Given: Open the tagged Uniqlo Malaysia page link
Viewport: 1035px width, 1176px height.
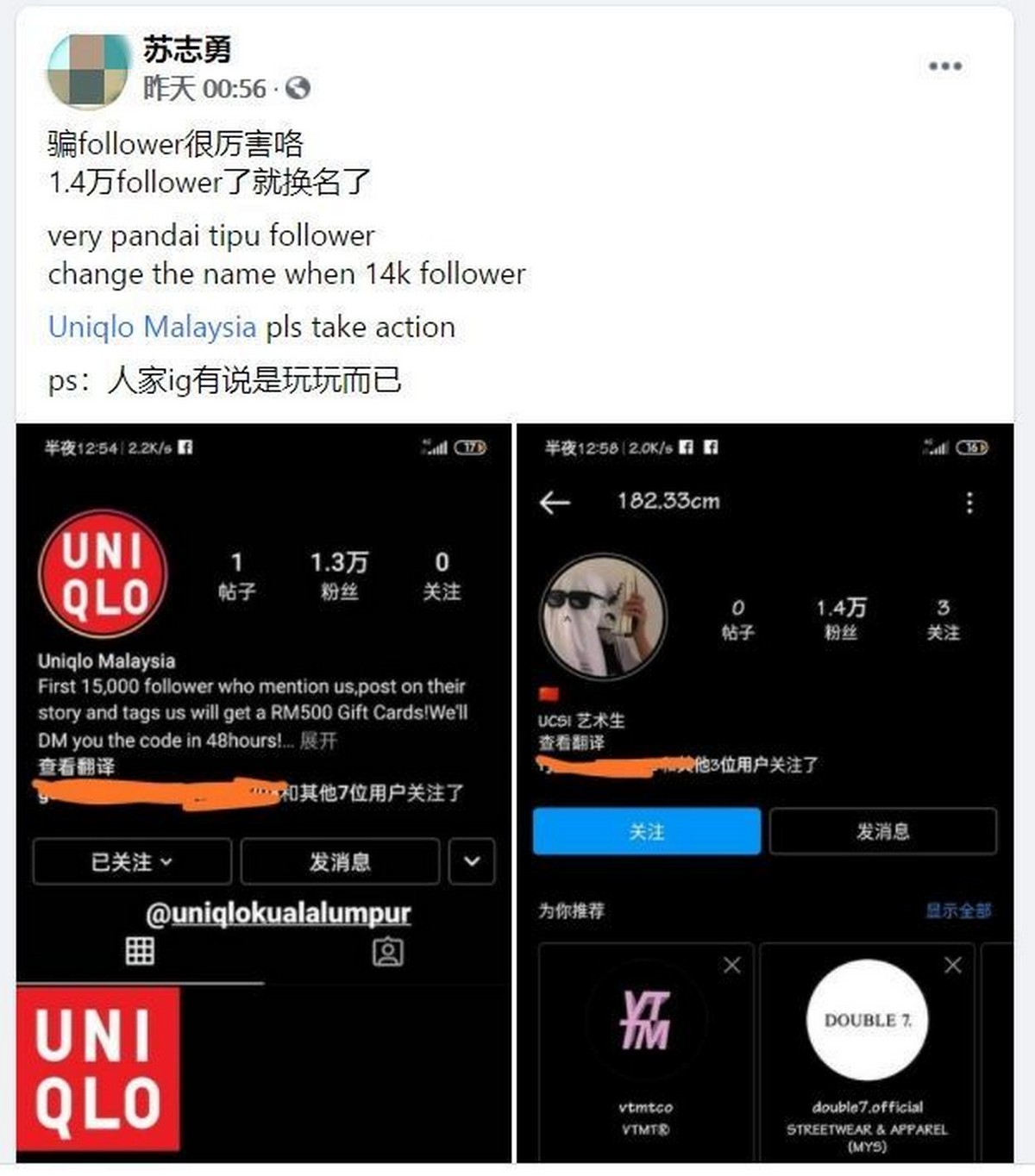Looking at the screenshot, I should 152,327.
